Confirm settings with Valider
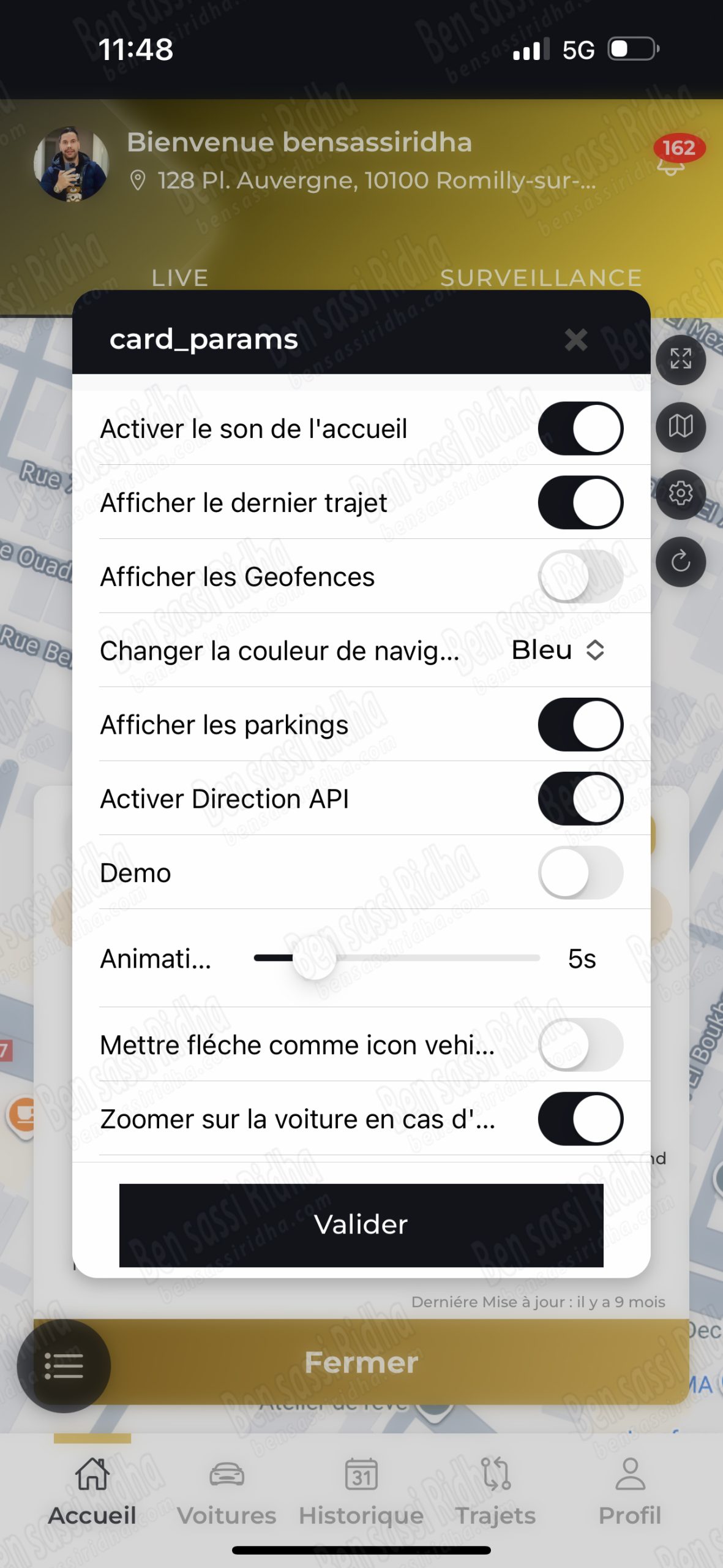This screenshot has height=1568, width=723. click(x=361, y=1225)
